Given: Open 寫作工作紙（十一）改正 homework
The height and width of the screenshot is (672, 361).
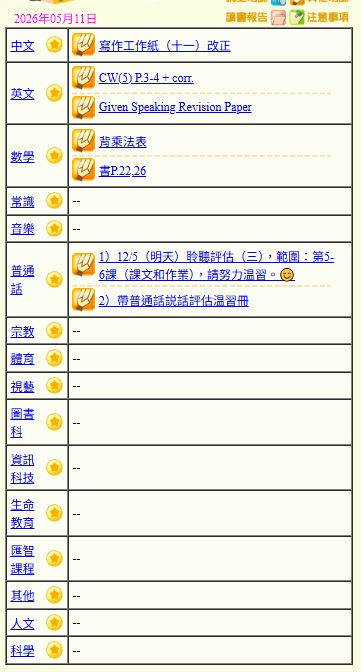Looking at the screenshot, I should point(165,45).
